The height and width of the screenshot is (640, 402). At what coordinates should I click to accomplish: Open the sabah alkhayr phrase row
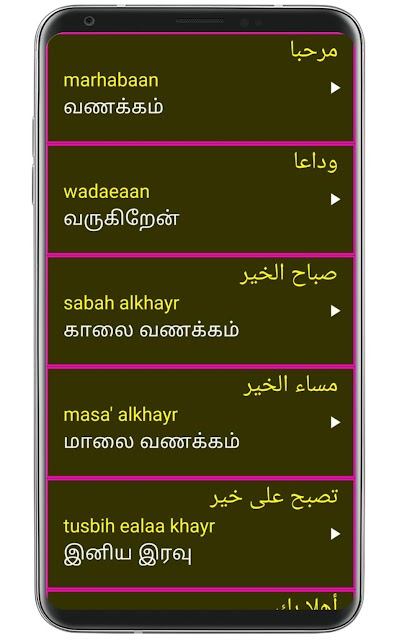click(200, 311)
